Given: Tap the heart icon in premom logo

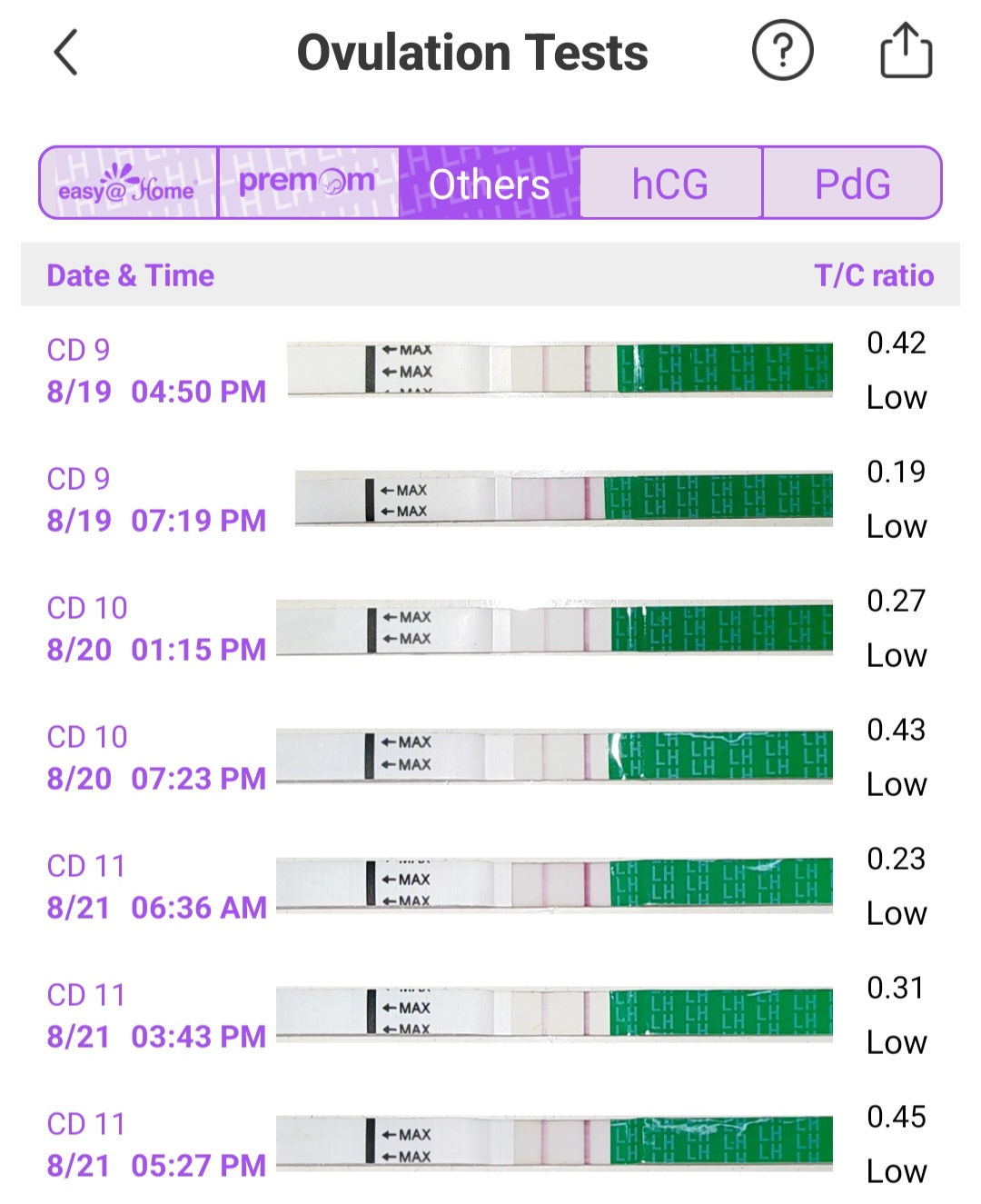Looking at the screenshot, I should point(332,181).
